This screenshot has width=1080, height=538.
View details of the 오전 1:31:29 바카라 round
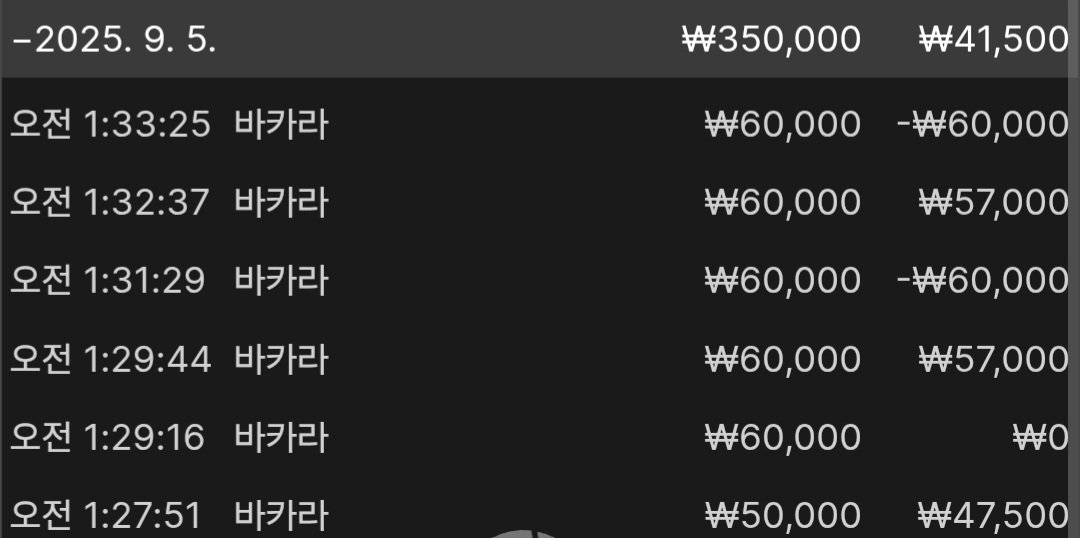(x=539, y=281)
